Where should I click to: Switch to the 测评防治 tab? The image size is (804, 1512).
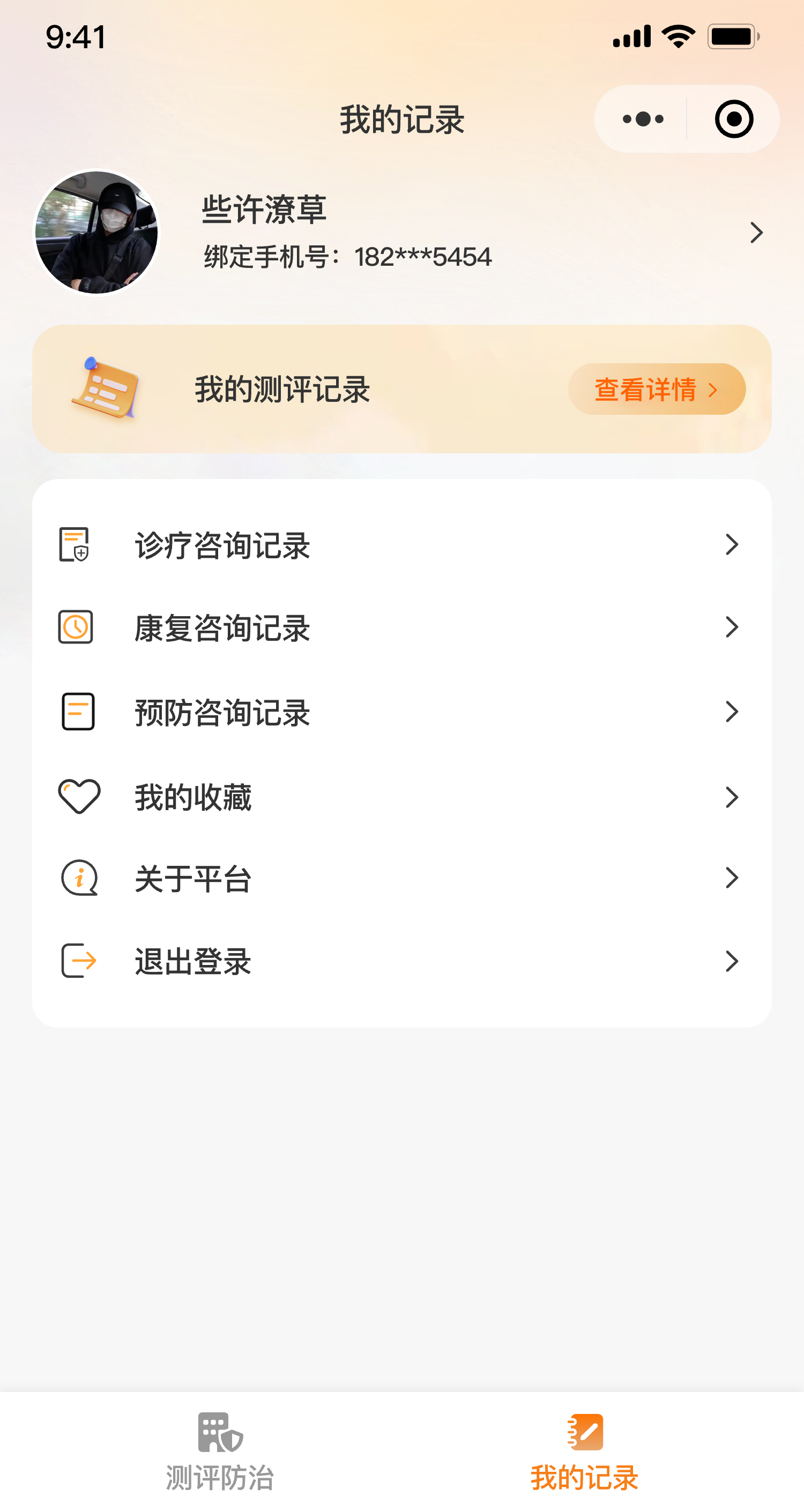(x=220, y=1450)
